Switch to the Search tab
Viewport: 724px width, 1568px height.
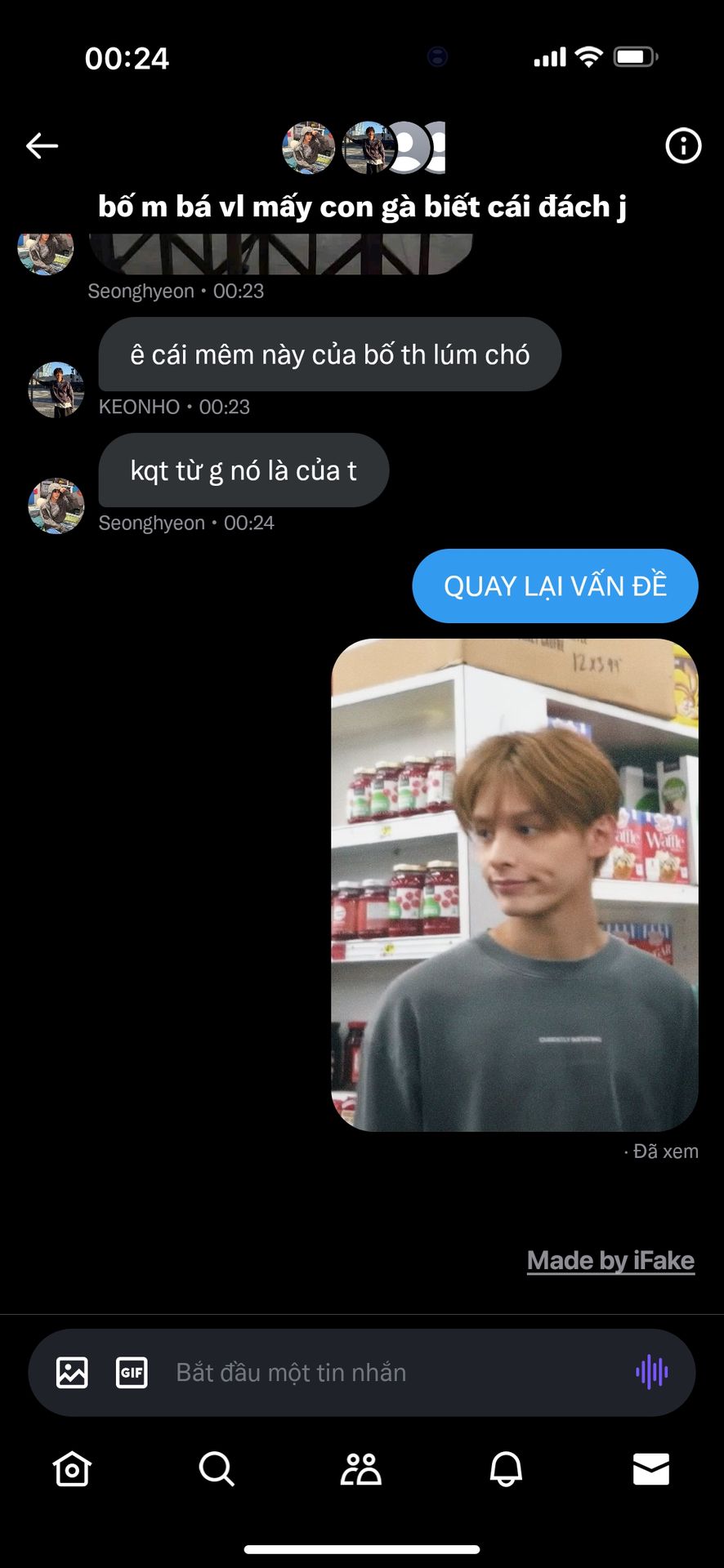[x=217, y=1469]
